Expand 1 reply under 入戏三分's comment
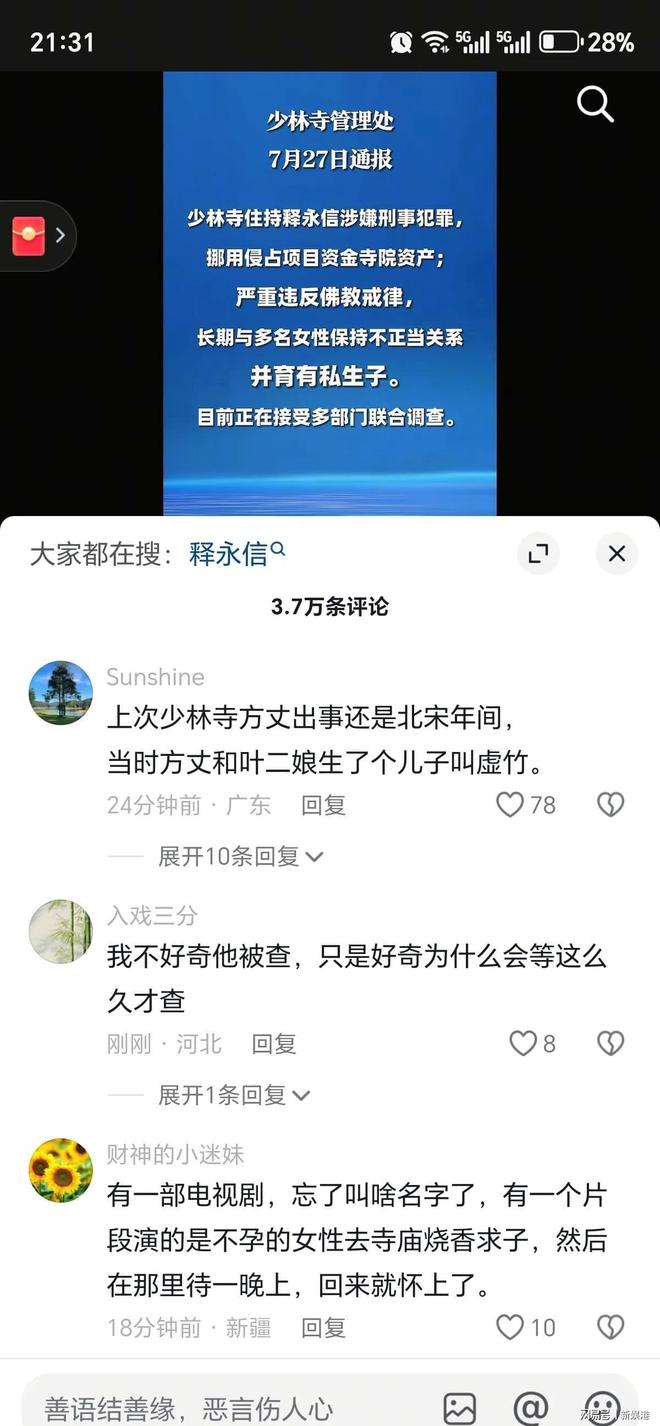Viewport: 660px width, 1426px height. [234, 1095]
